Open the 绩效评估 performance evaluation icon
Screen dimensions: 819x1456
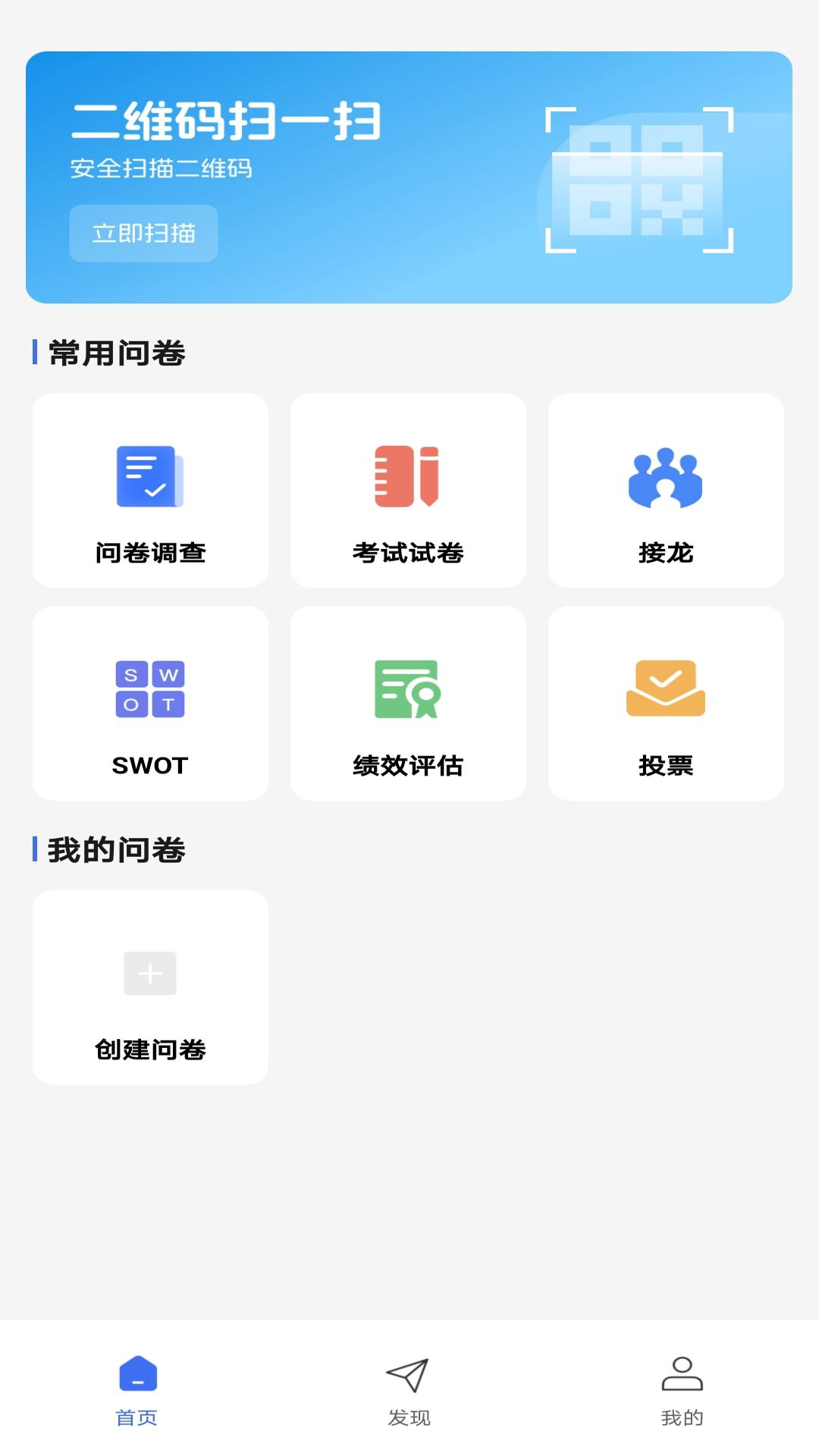click(408, 689)
